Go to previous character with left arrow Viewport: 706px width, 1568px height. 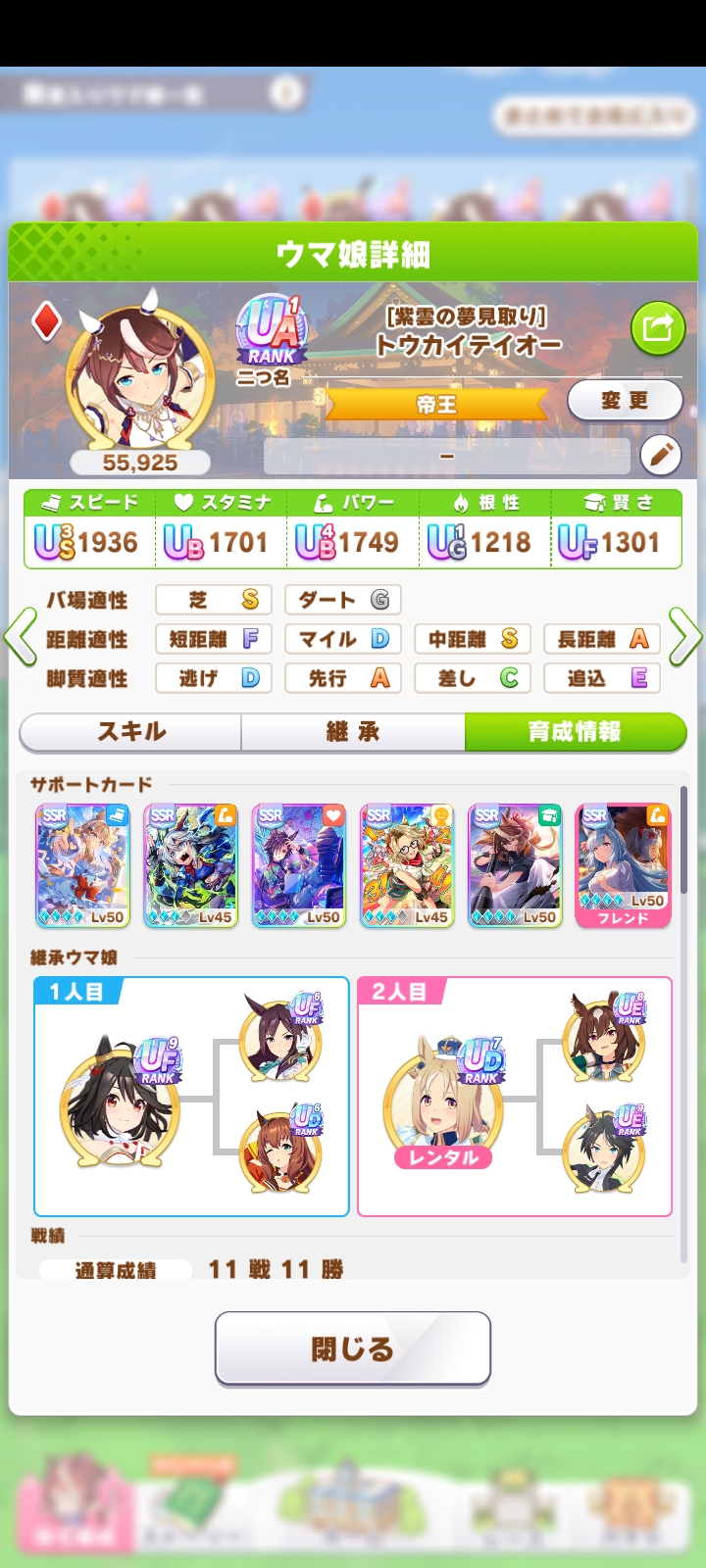click(20, 638)
